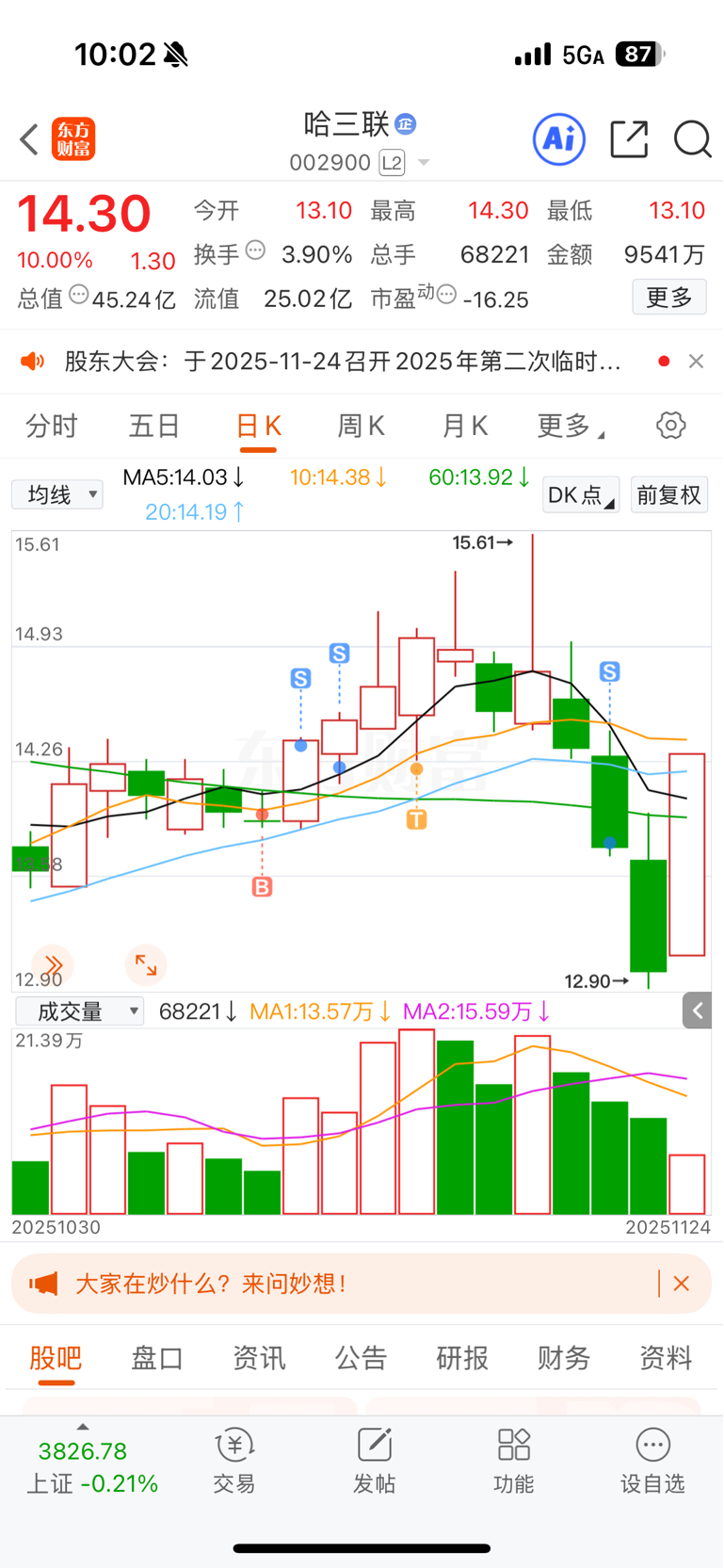Select the 月K chart tab
The width and height of the screenshot is (724, 1568).
pos(464,427)
